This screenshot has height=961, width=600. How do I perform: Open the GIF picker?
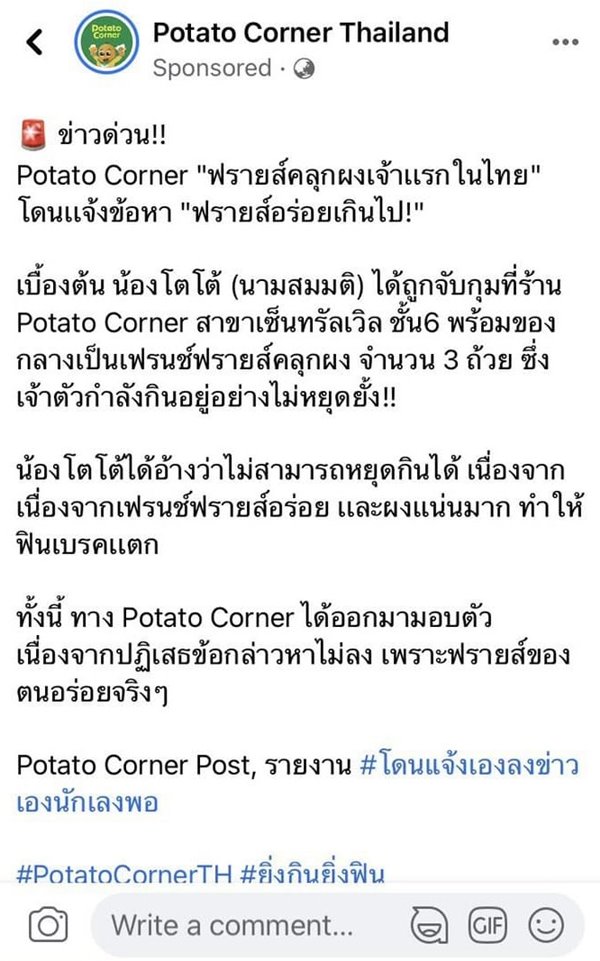pyautogui.click(x=486, y=926)
